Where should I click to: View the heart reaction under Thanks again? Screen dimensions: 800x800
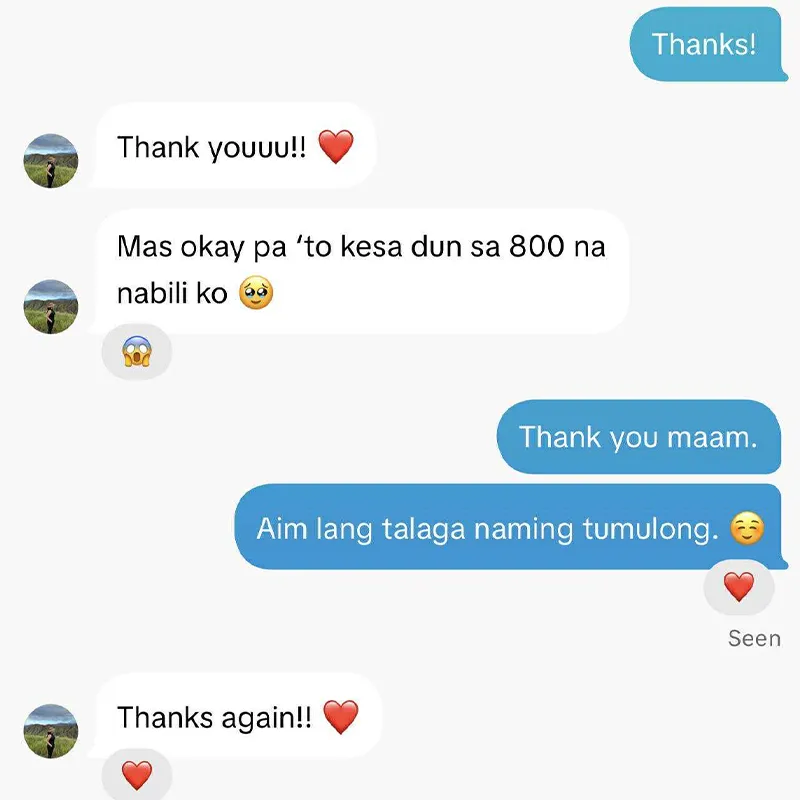pyautogui.click(x=137, y=775)
